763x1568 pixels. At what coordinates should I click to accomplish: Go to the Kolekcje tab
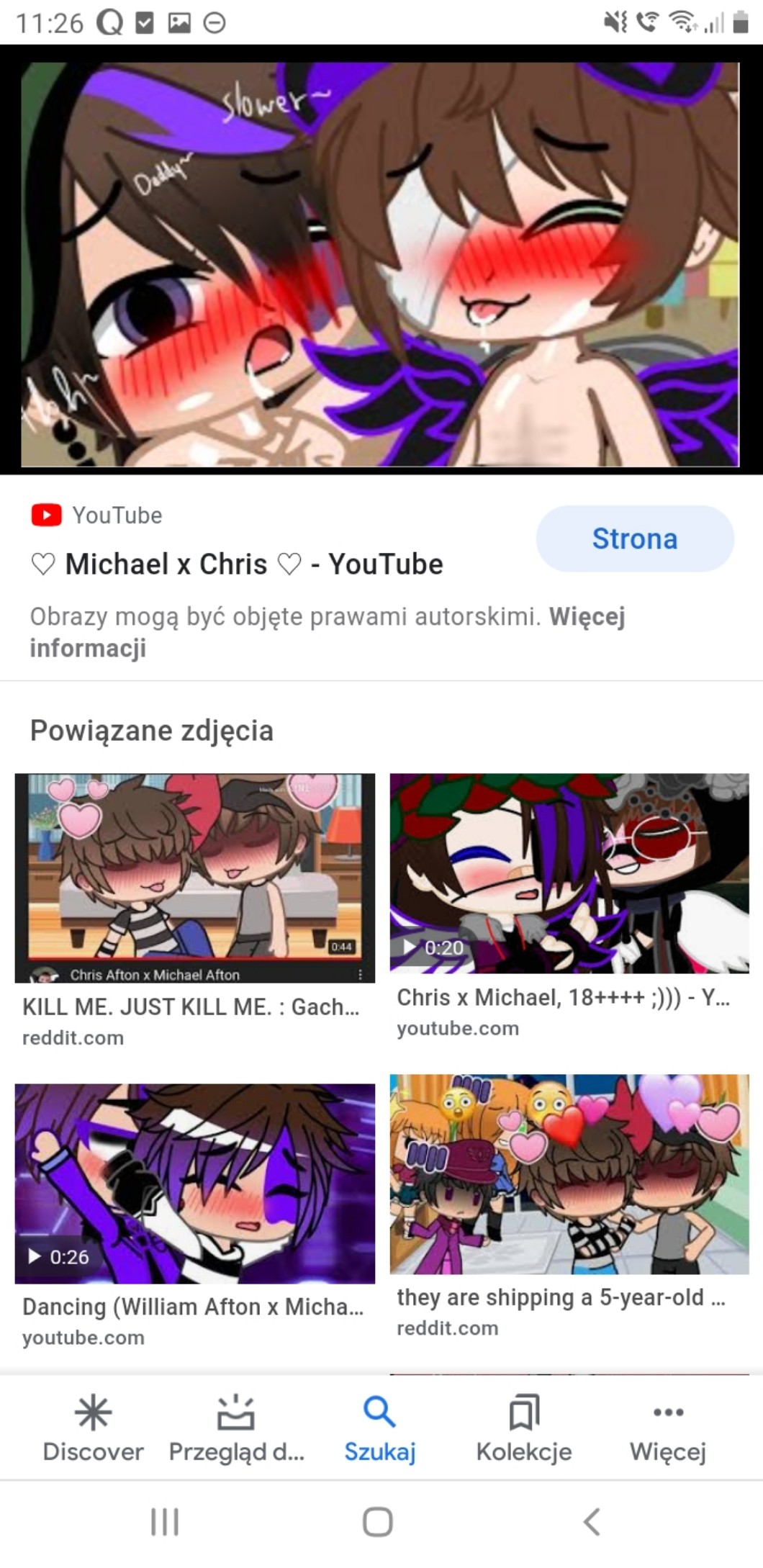point(524,1428)
